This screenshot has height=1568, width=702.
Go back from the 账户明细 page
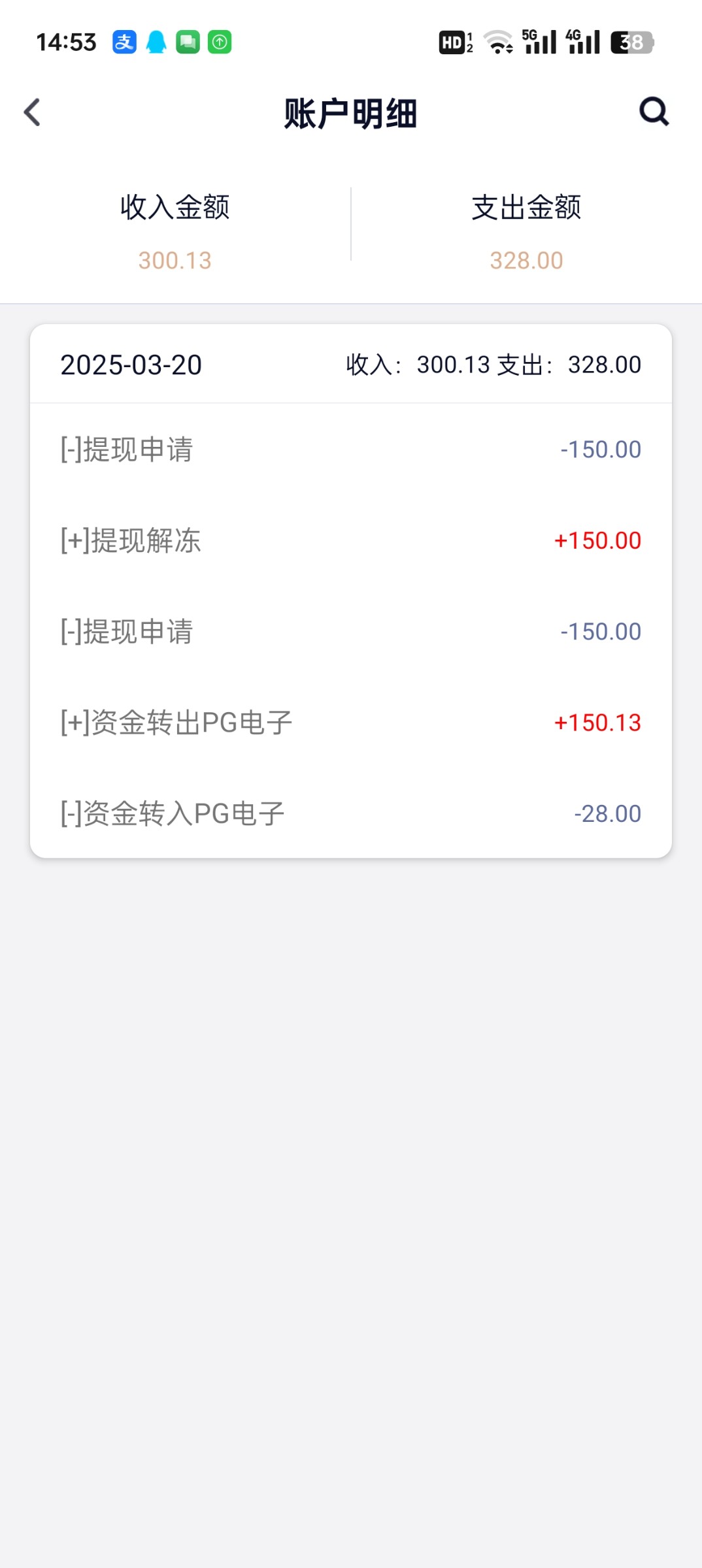(32, 112)
